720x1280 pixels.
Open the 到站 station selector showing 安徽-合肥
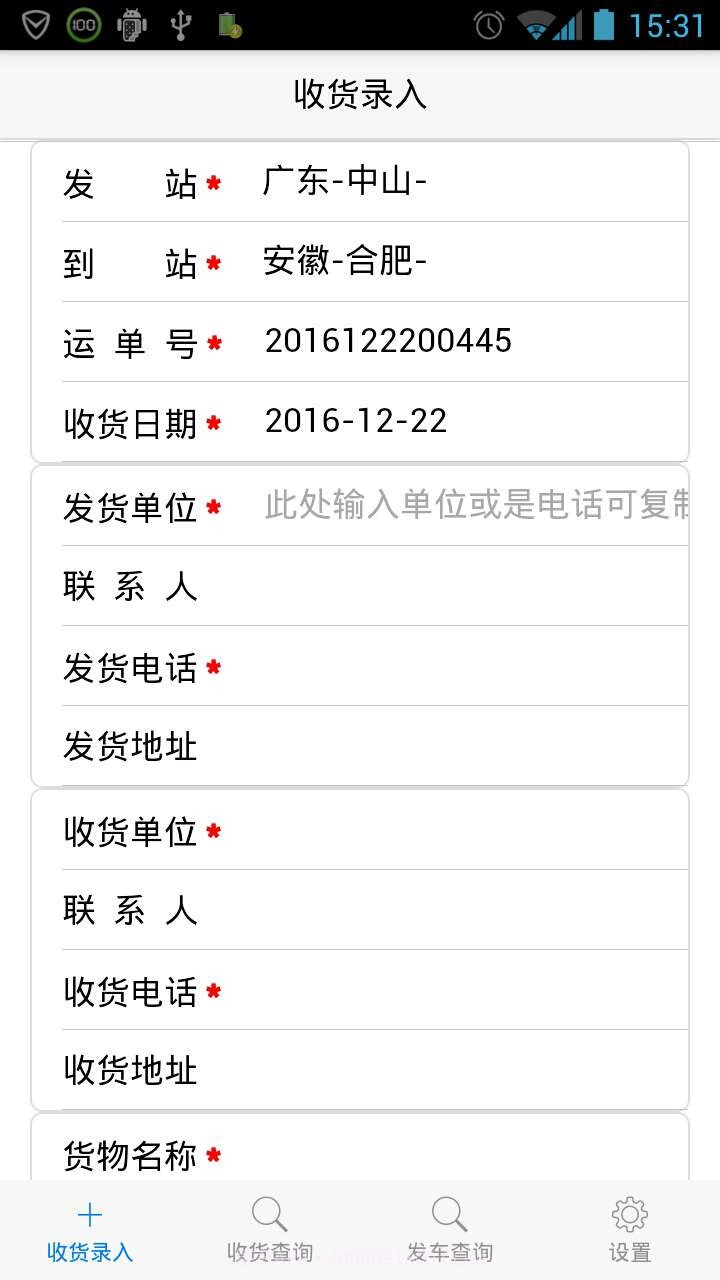(400, 261)
